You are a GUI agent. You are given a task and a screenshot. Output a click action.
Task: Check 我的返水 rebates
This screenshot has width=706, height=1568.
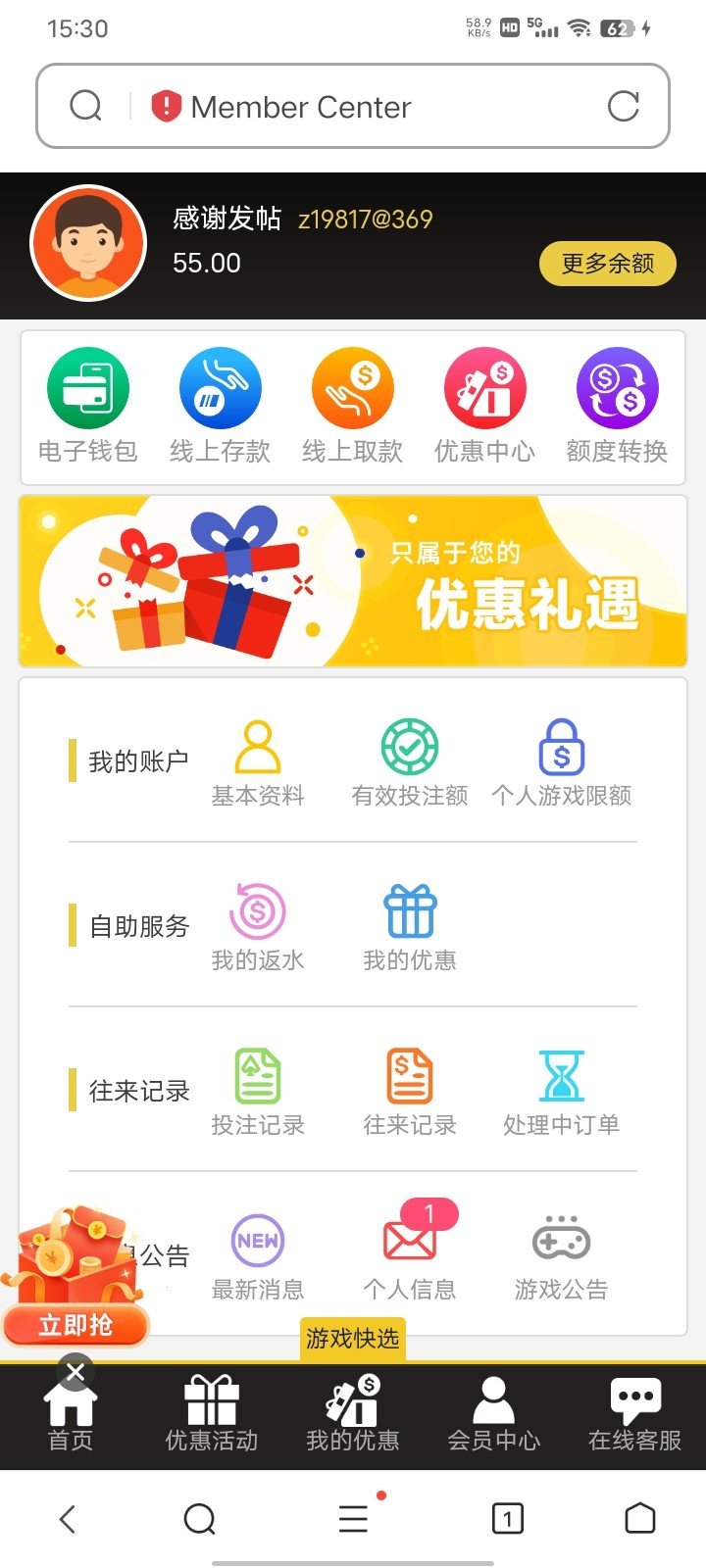[258, 927]
